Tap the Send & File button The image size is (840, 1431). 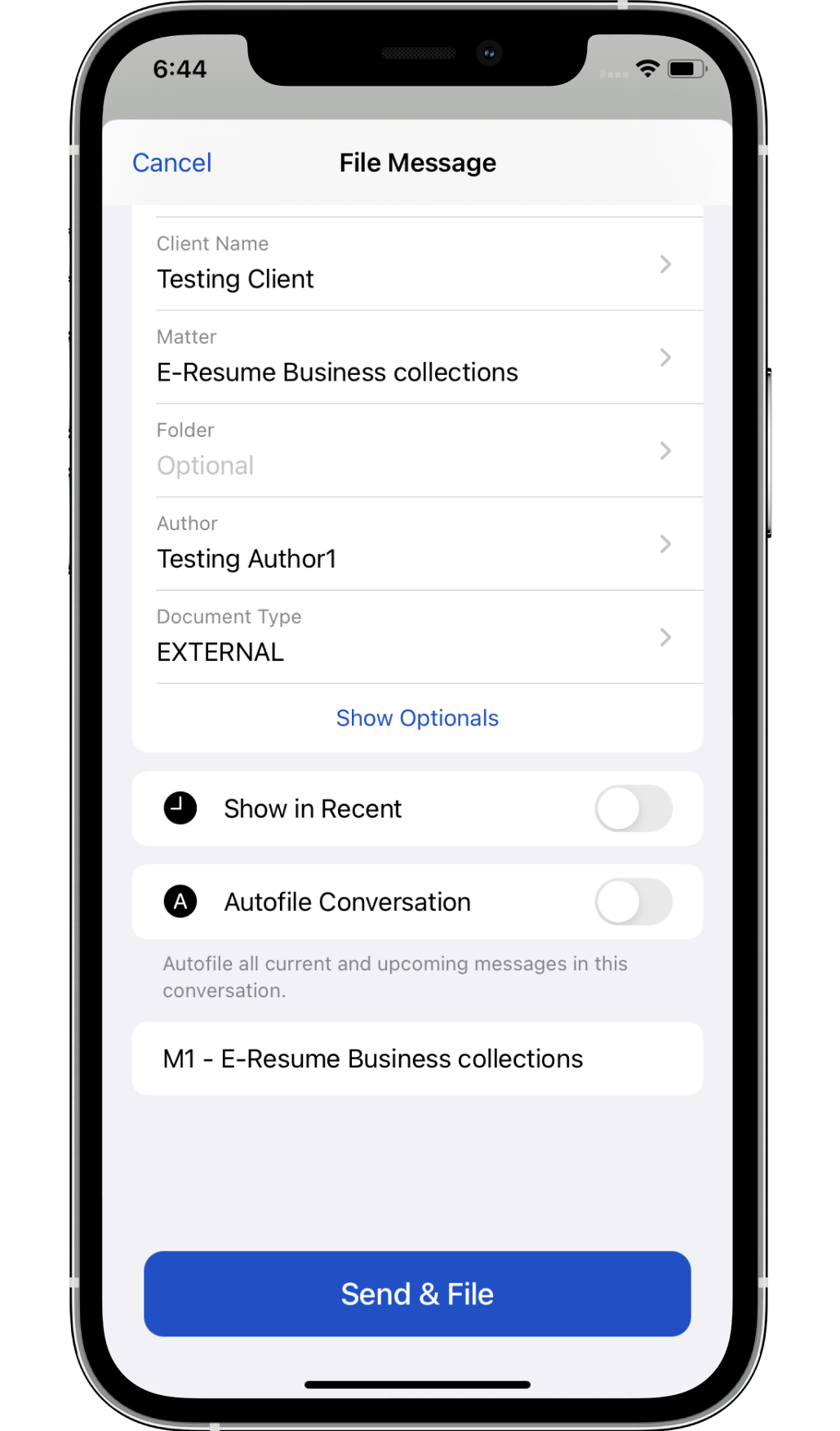(417, 1294)
